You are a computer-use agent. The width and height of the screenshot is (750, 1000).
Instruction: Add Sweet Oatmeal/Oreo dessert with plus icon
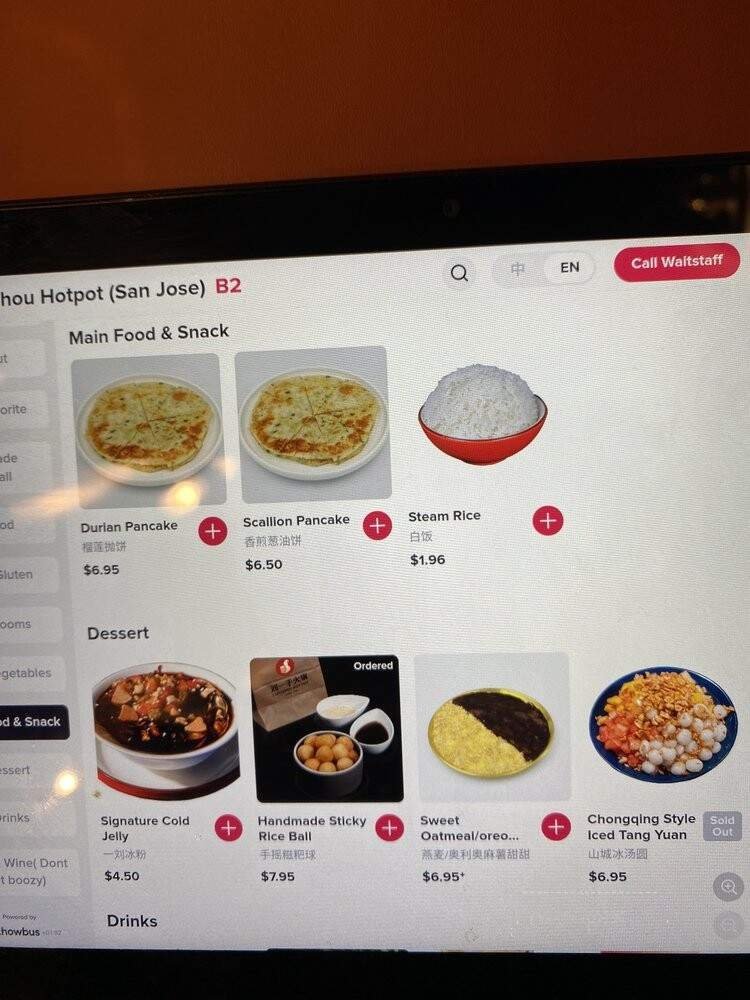point(556,827)
